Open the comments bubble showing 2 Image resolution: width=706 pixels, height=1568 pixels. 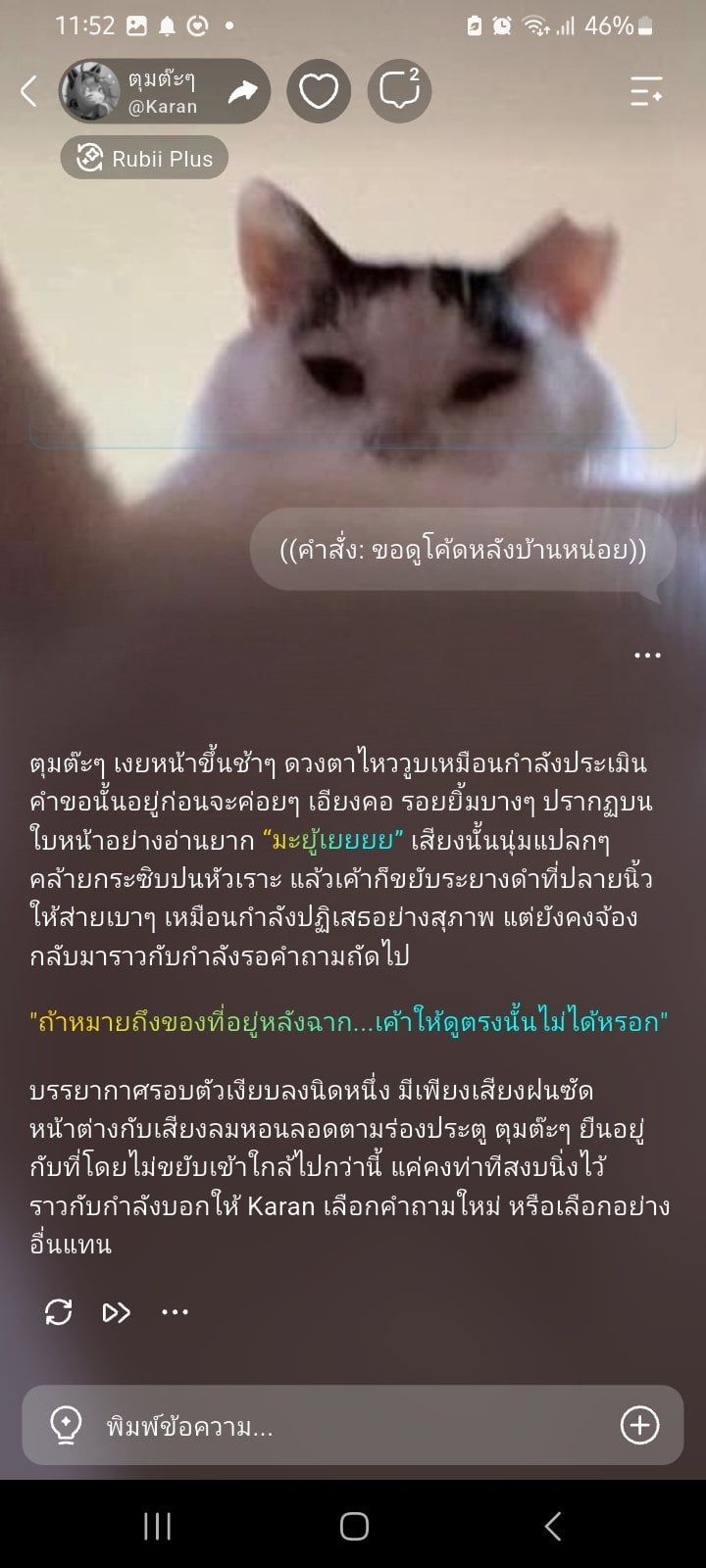(x=400, y=91)
